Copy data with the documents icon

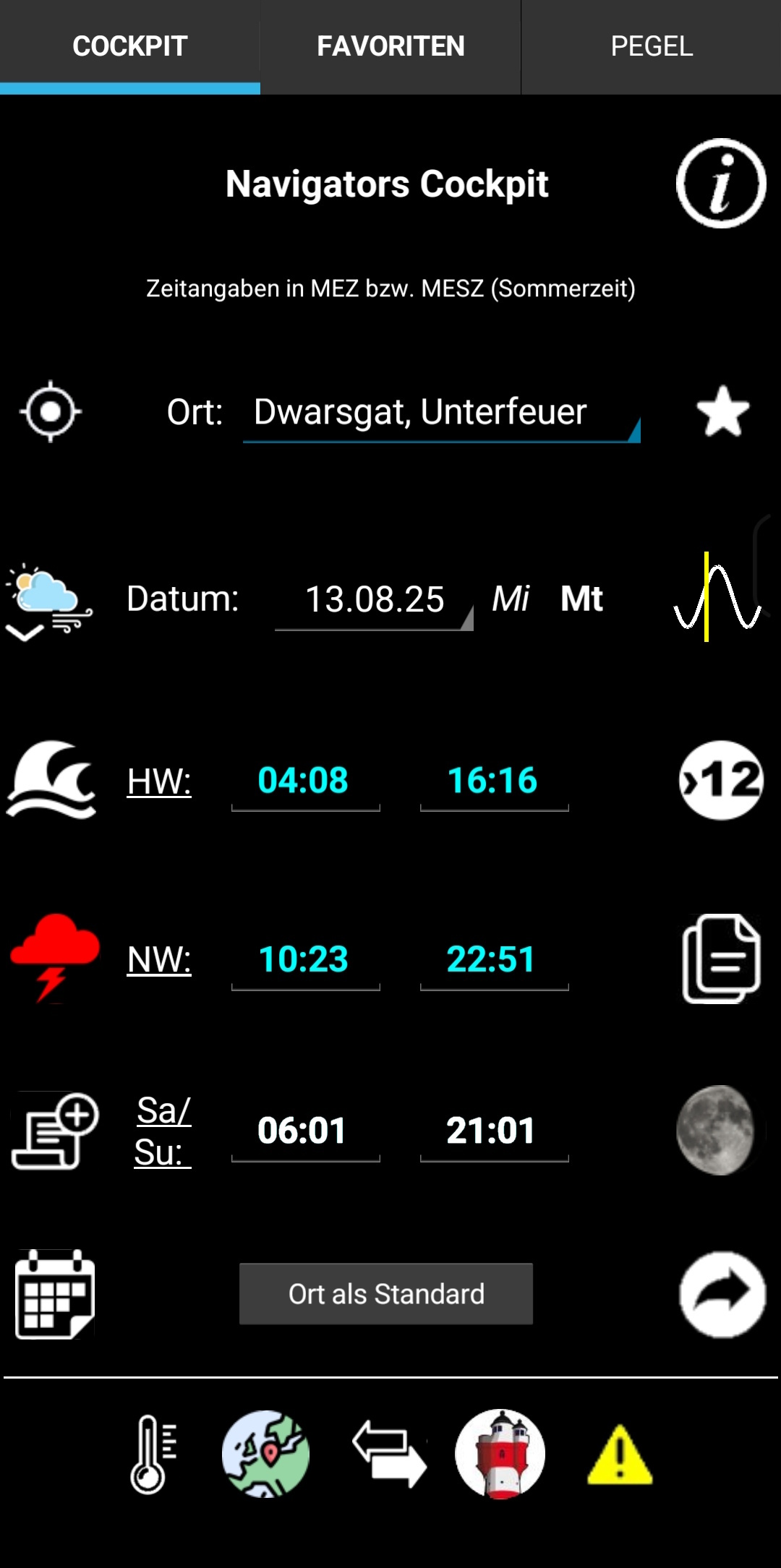coord(721,959)
